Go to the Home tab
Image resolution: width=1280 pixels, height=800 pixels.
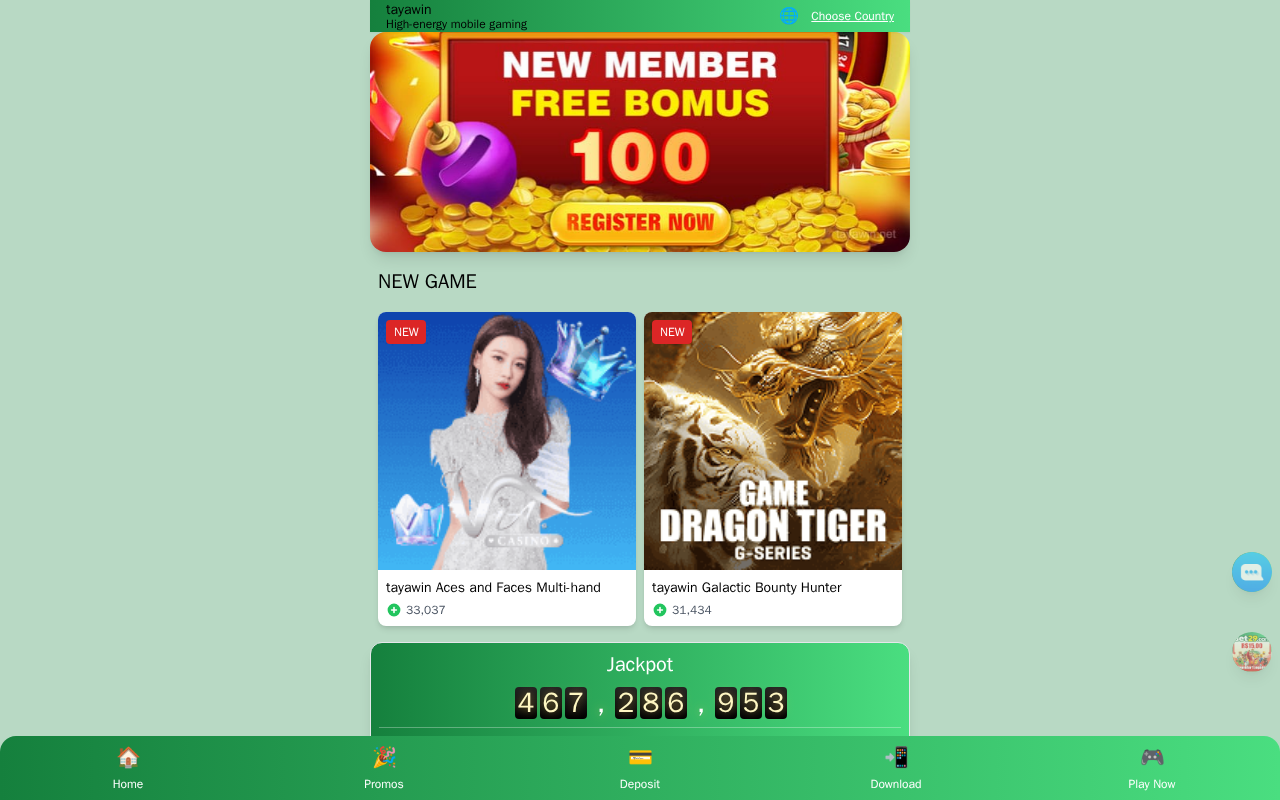(128, 768)
